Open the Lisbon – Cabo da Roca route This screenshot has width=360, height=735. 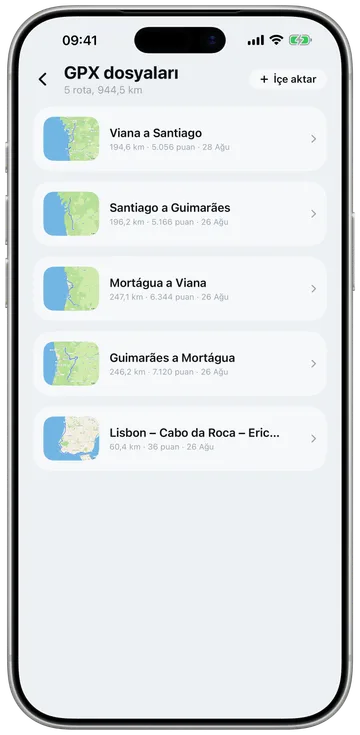point(180,439)
